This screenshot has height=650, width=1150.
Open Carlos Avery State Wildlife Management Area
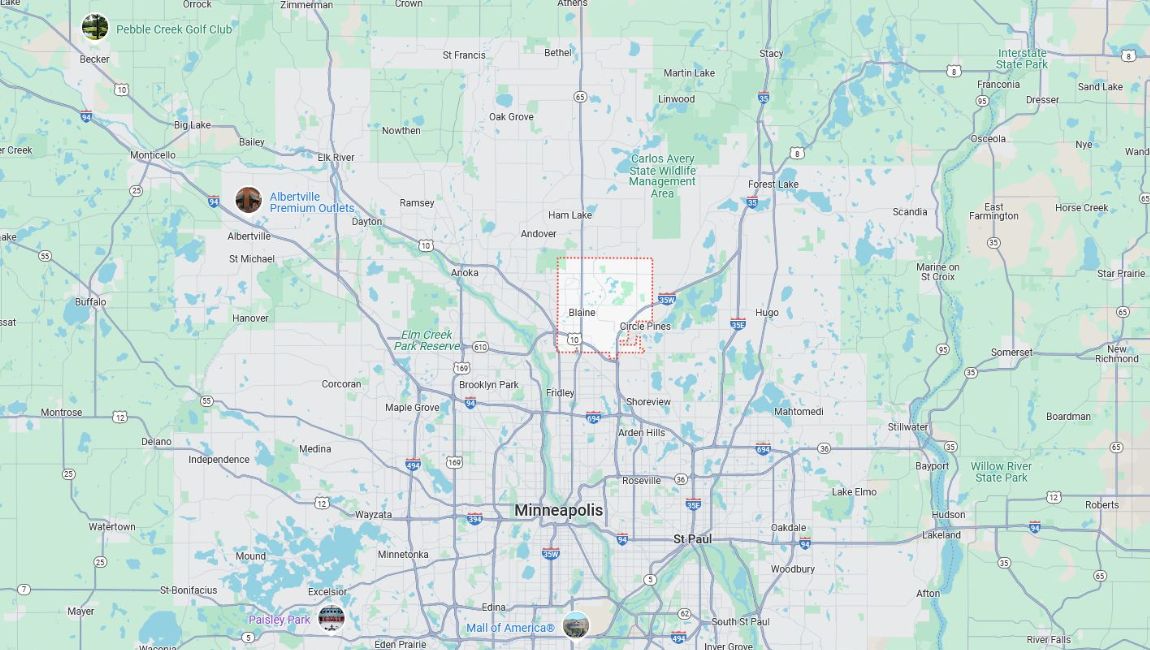[662, 176]
